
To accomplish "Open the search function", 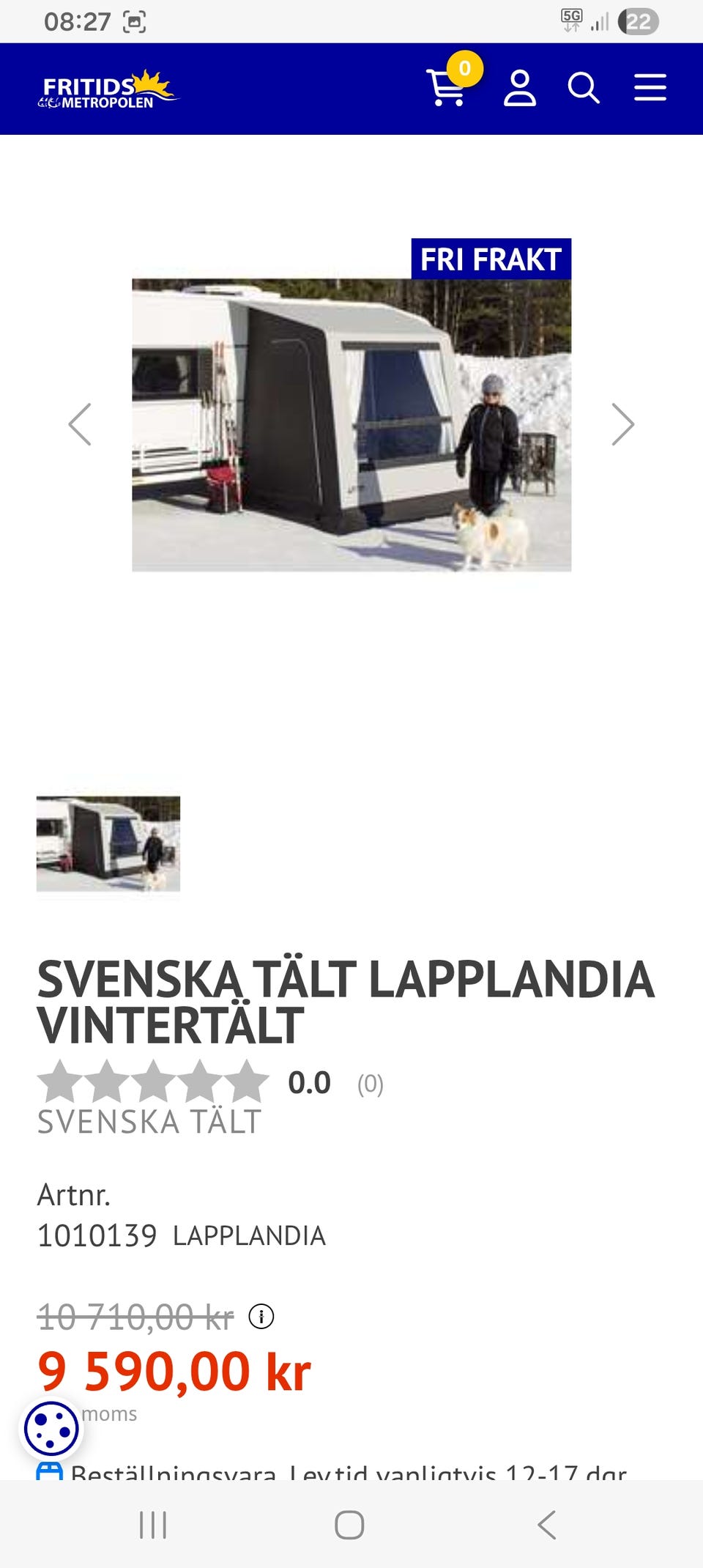I will 583,88.
